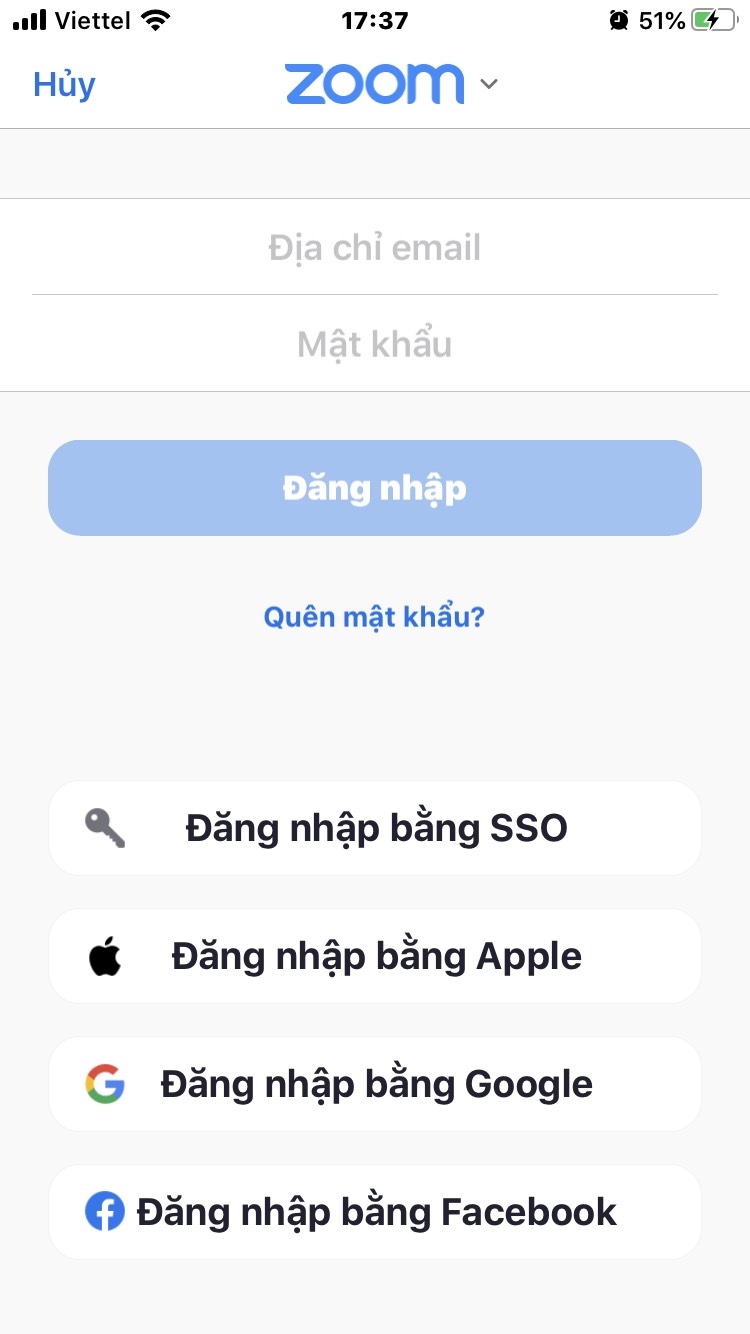Click the battery charging icon

tap(712, 18)
